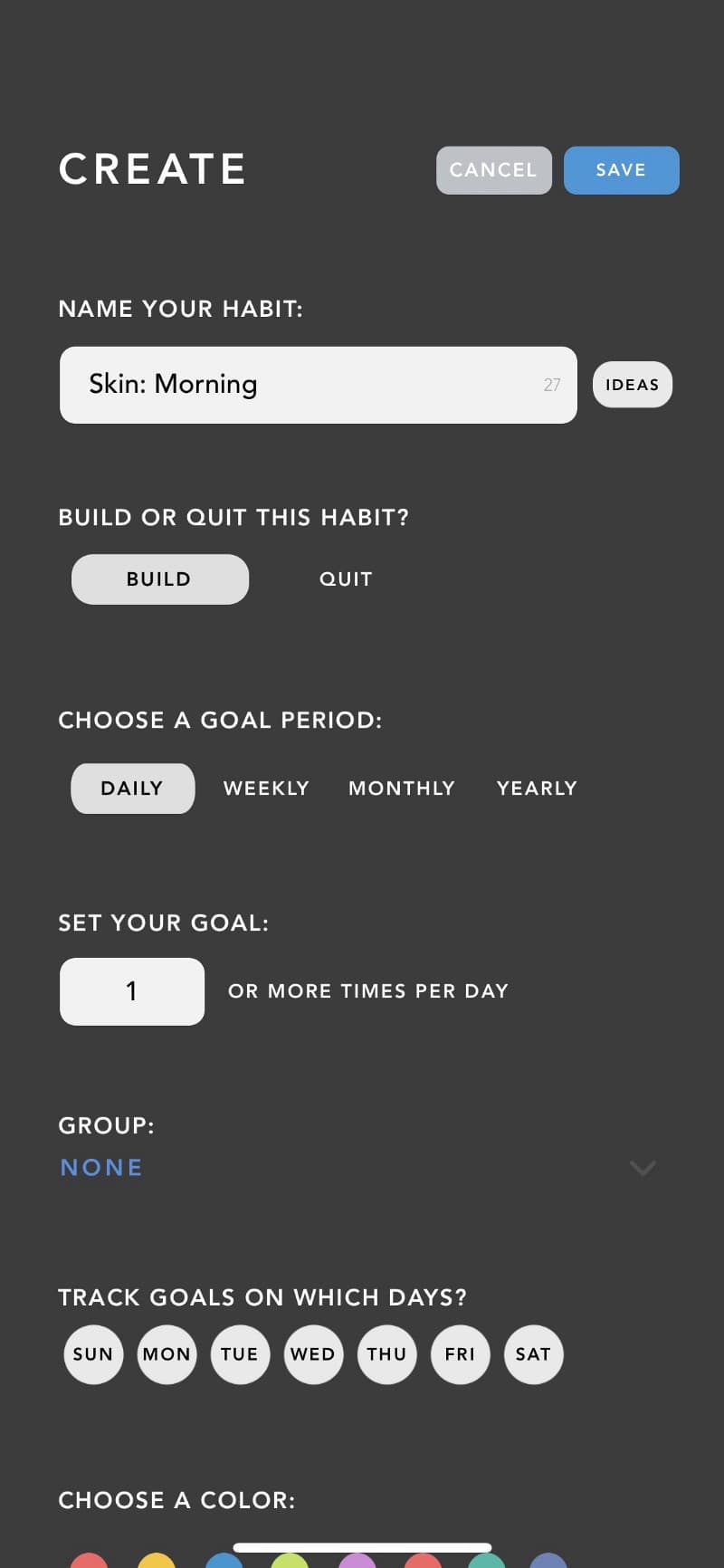Save the new habit
724x1568 pixels.
click(621, 170)
